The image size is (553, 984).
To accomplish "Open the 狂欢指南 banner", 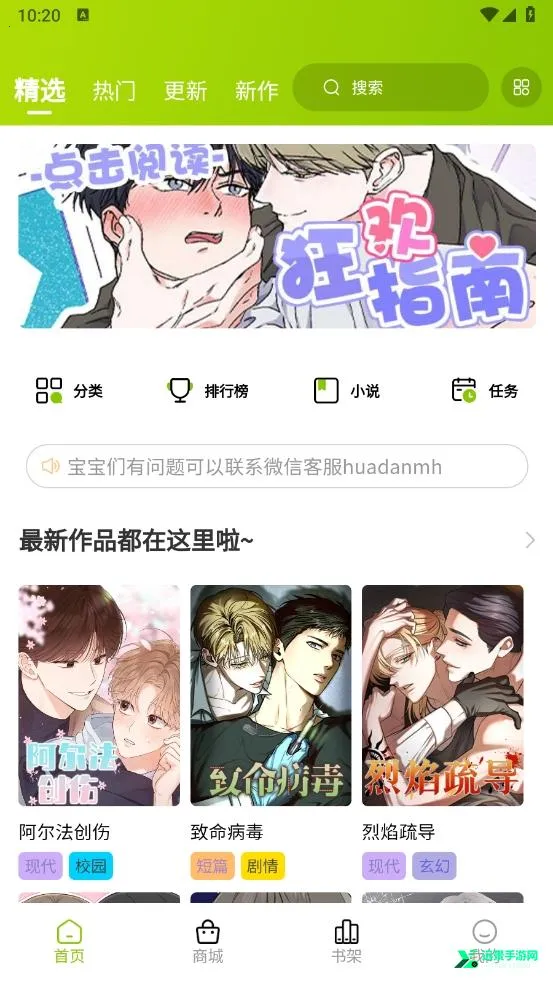I will pyautogui.click(x=277, y=236).
